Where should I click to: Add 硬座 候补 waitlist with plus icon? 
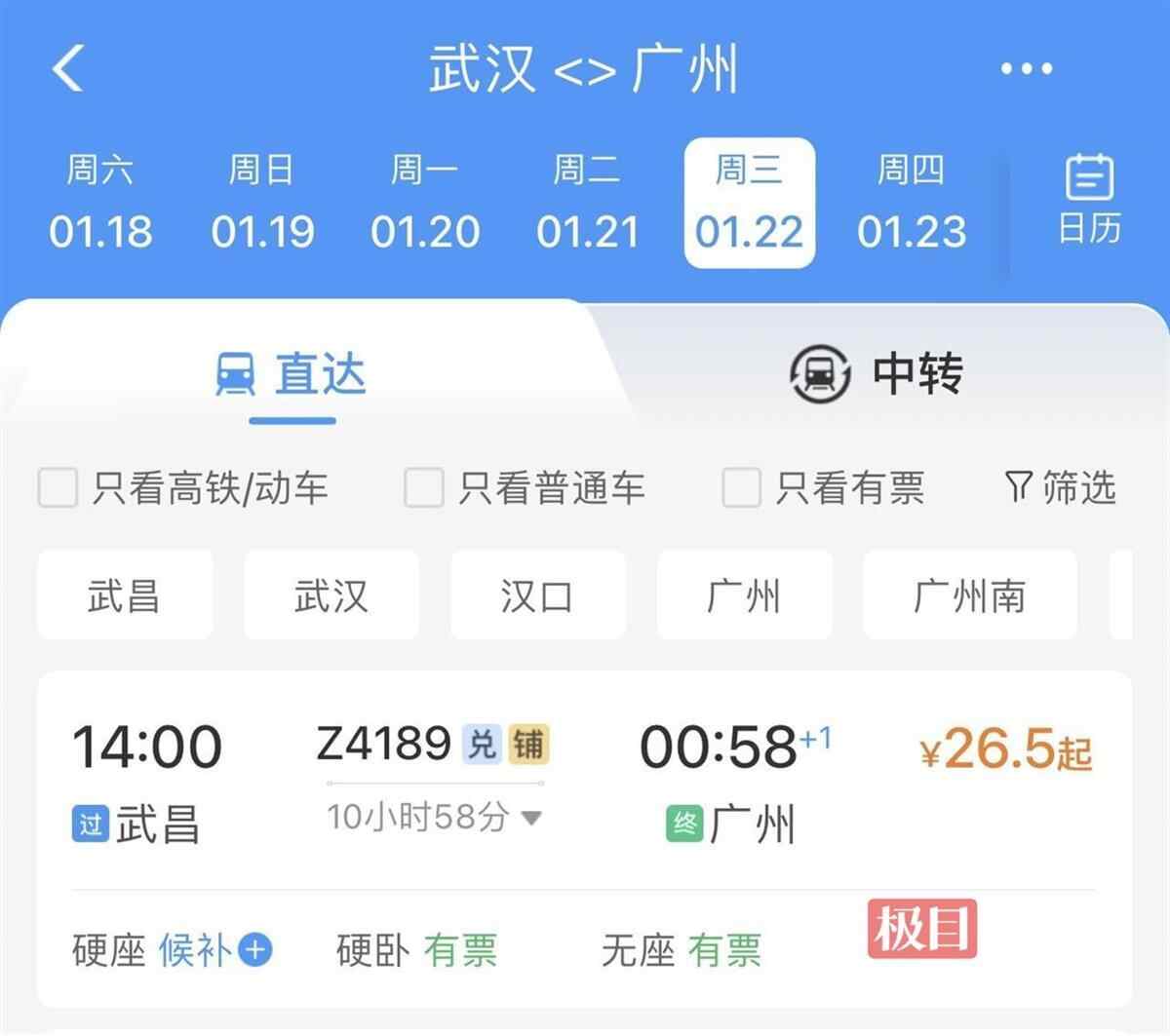coord(255,949)
